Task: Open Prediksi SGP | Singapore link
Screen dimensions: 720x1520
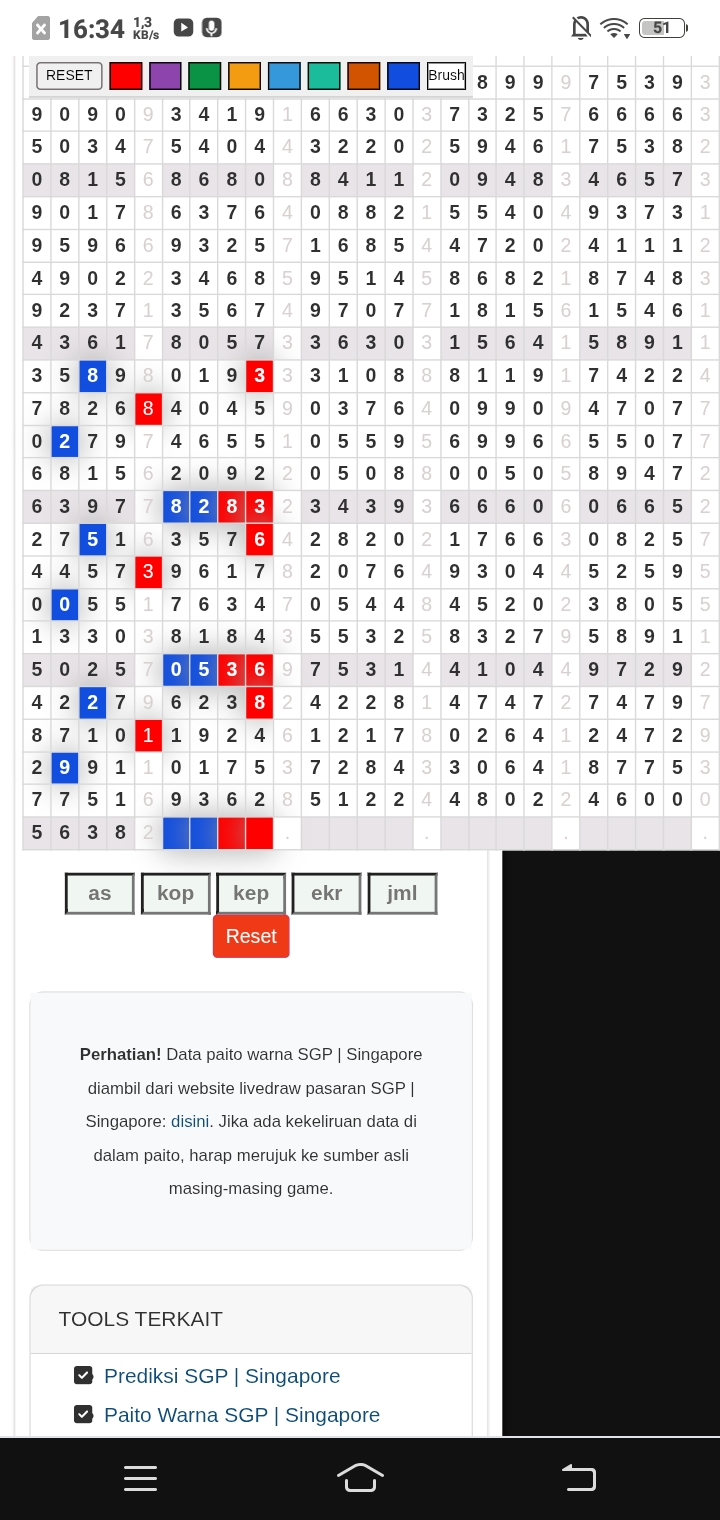Action: (222, 1376)
